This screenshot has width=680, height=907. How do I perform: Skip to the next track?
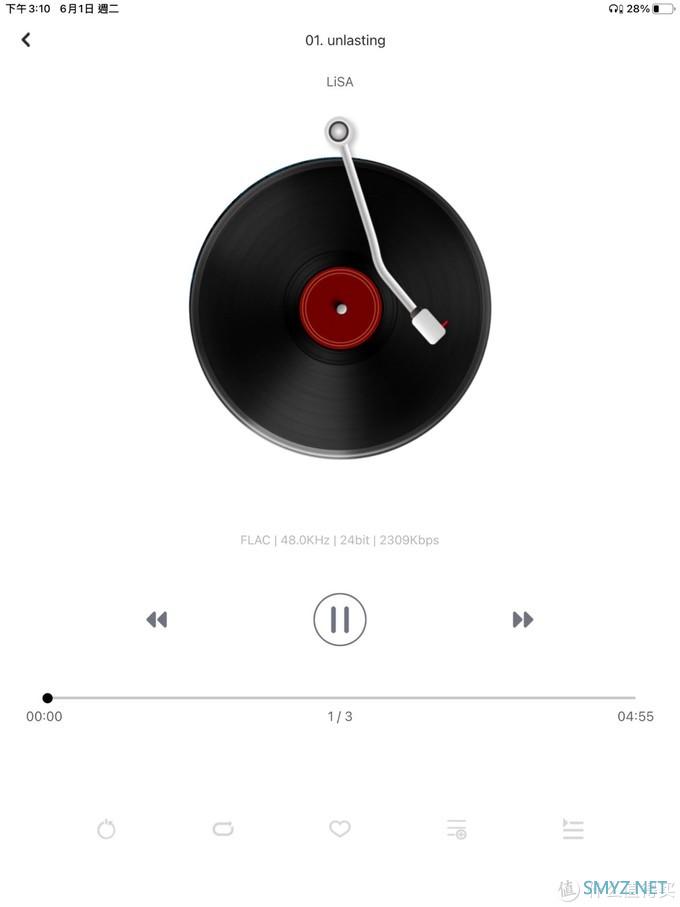coord(523,620)
